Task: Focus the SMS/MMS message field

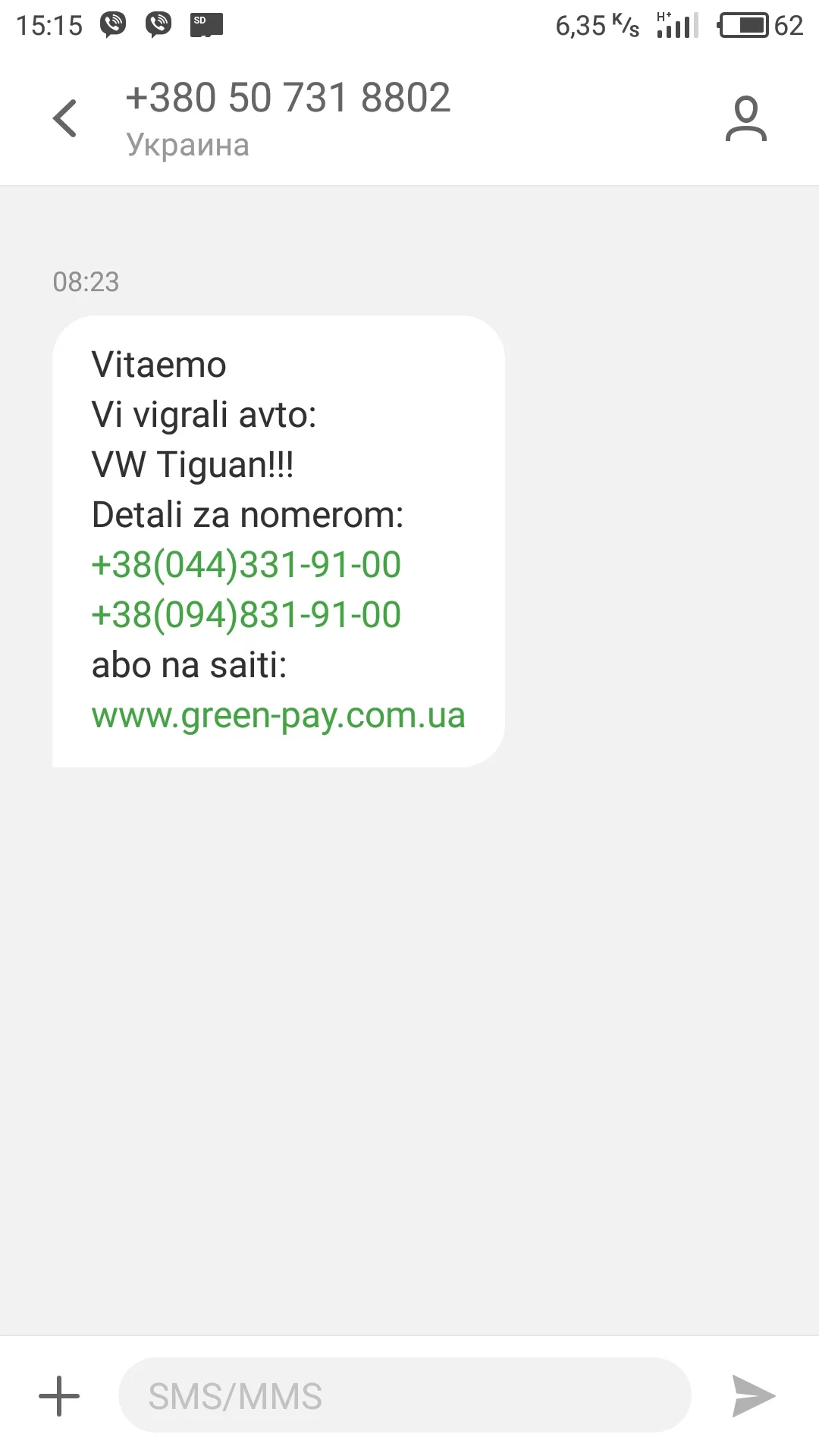Action: (x=404, y=1395)
